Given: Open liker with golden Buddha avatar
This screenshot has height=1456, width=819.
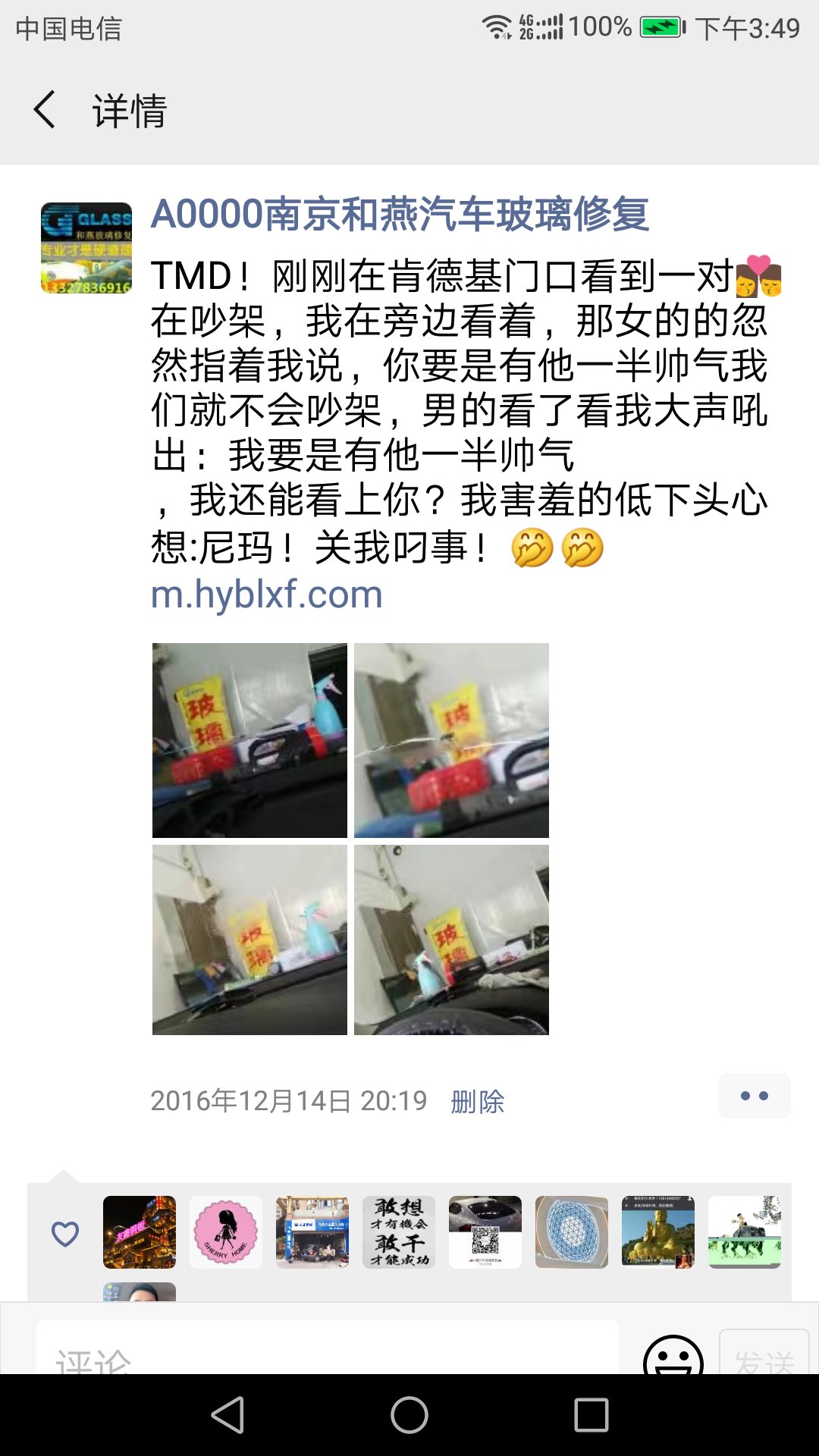Looking at the screenshot, I should coord(658,1232).
